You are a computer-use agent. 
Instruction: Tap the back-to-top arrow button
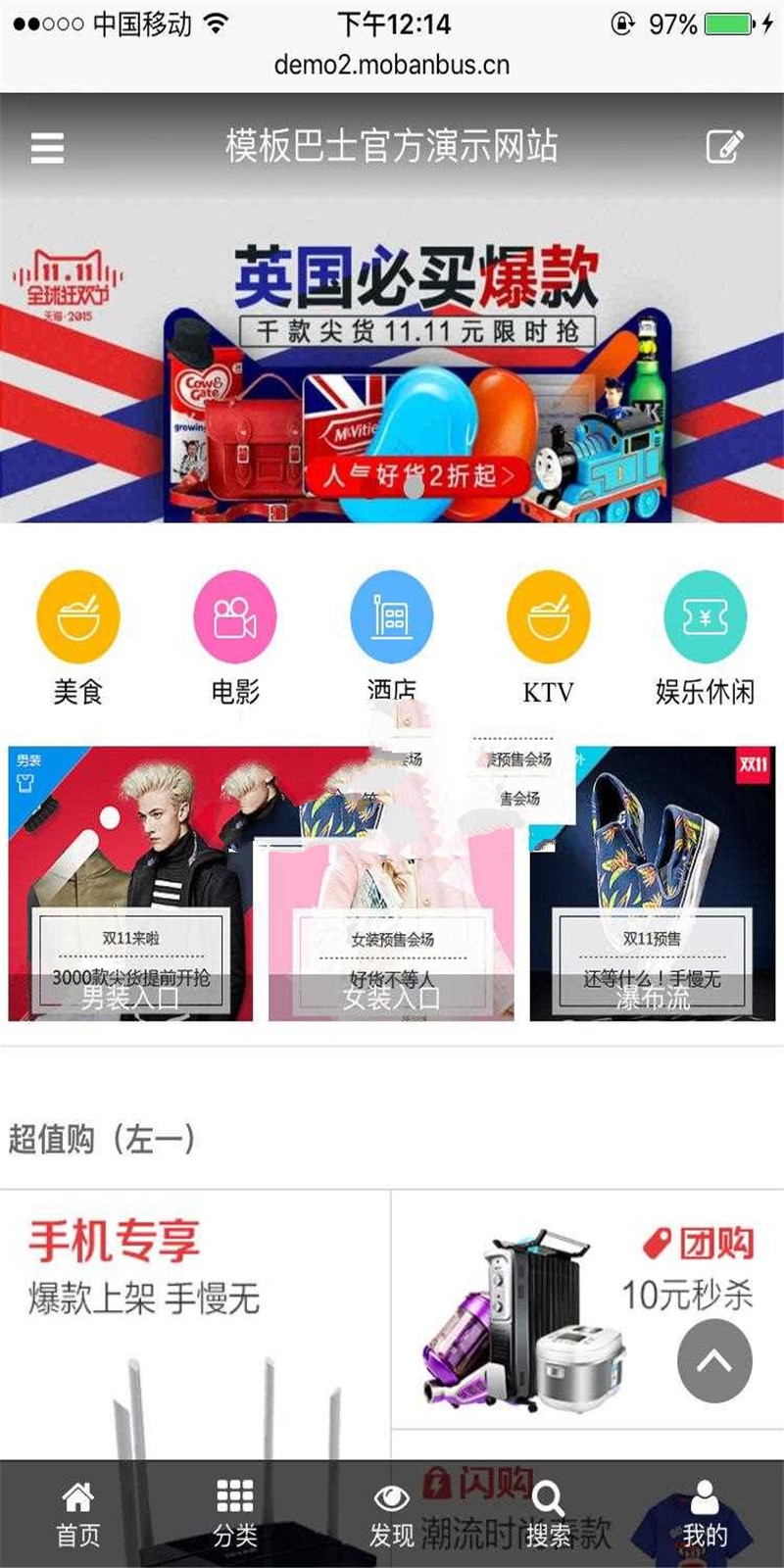click(714, 1360)
